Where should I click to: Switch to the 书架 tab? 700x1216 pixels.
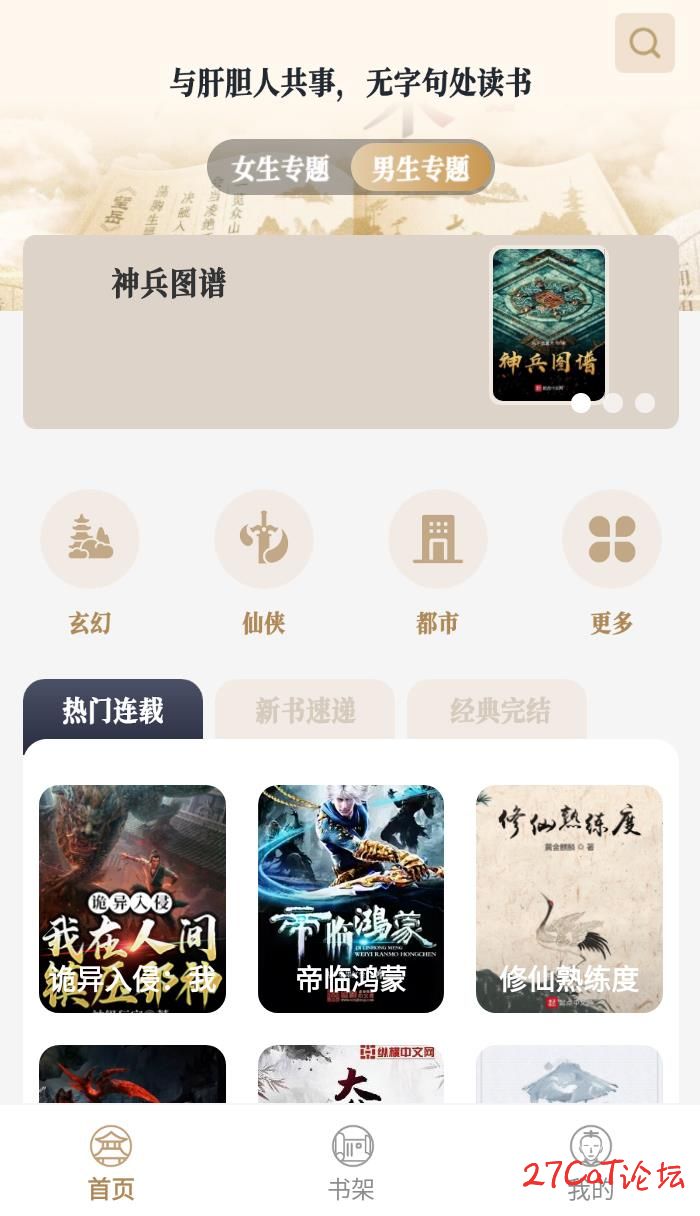[x=351, y=1162]
